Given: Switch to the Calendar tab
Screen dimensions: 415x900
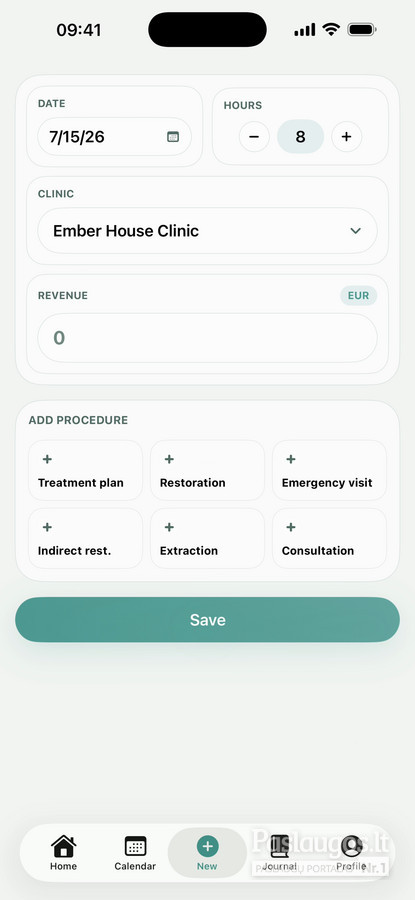Looking at the screenshot, I should click(x=135, y=852).
